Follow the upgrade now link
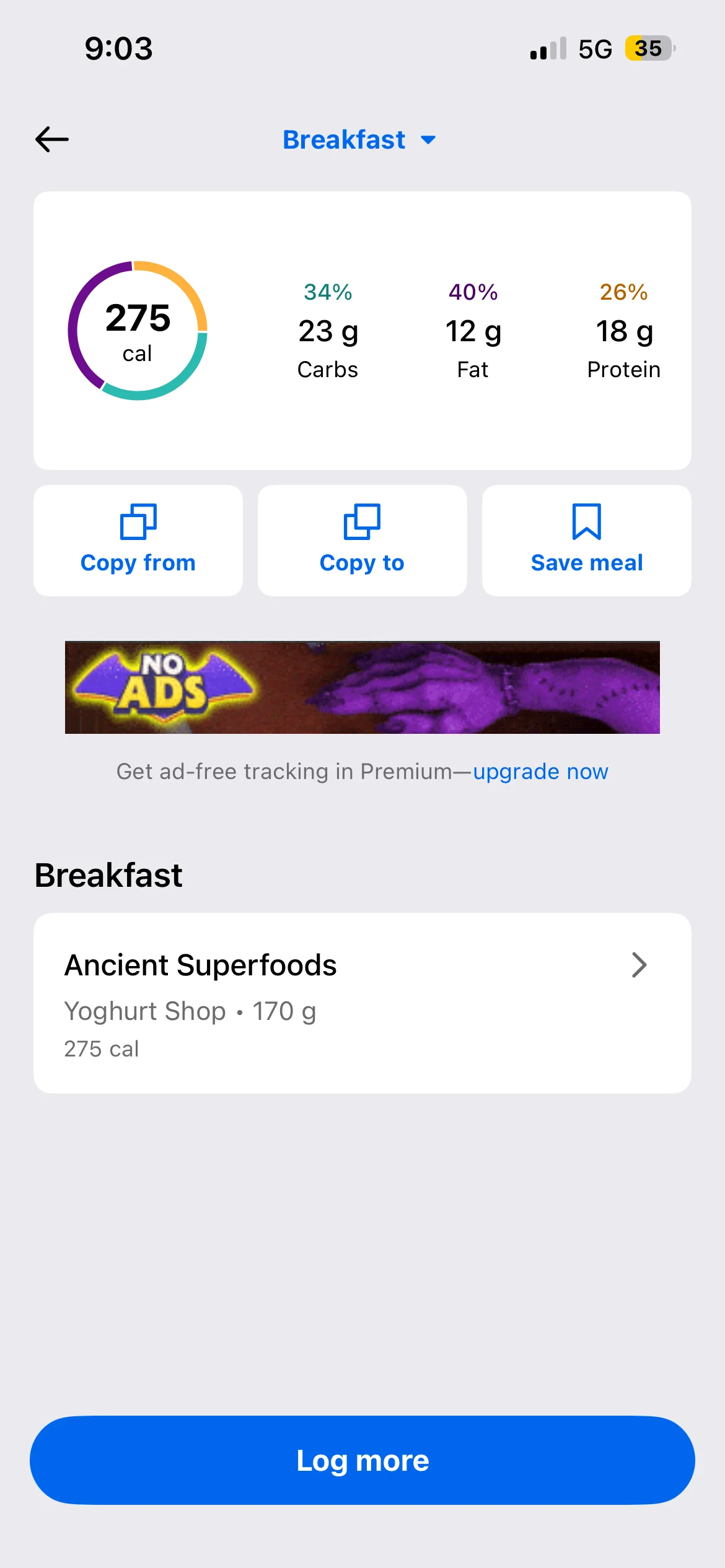The height and width of the screenshot is (1568, 725). (540, 772)
